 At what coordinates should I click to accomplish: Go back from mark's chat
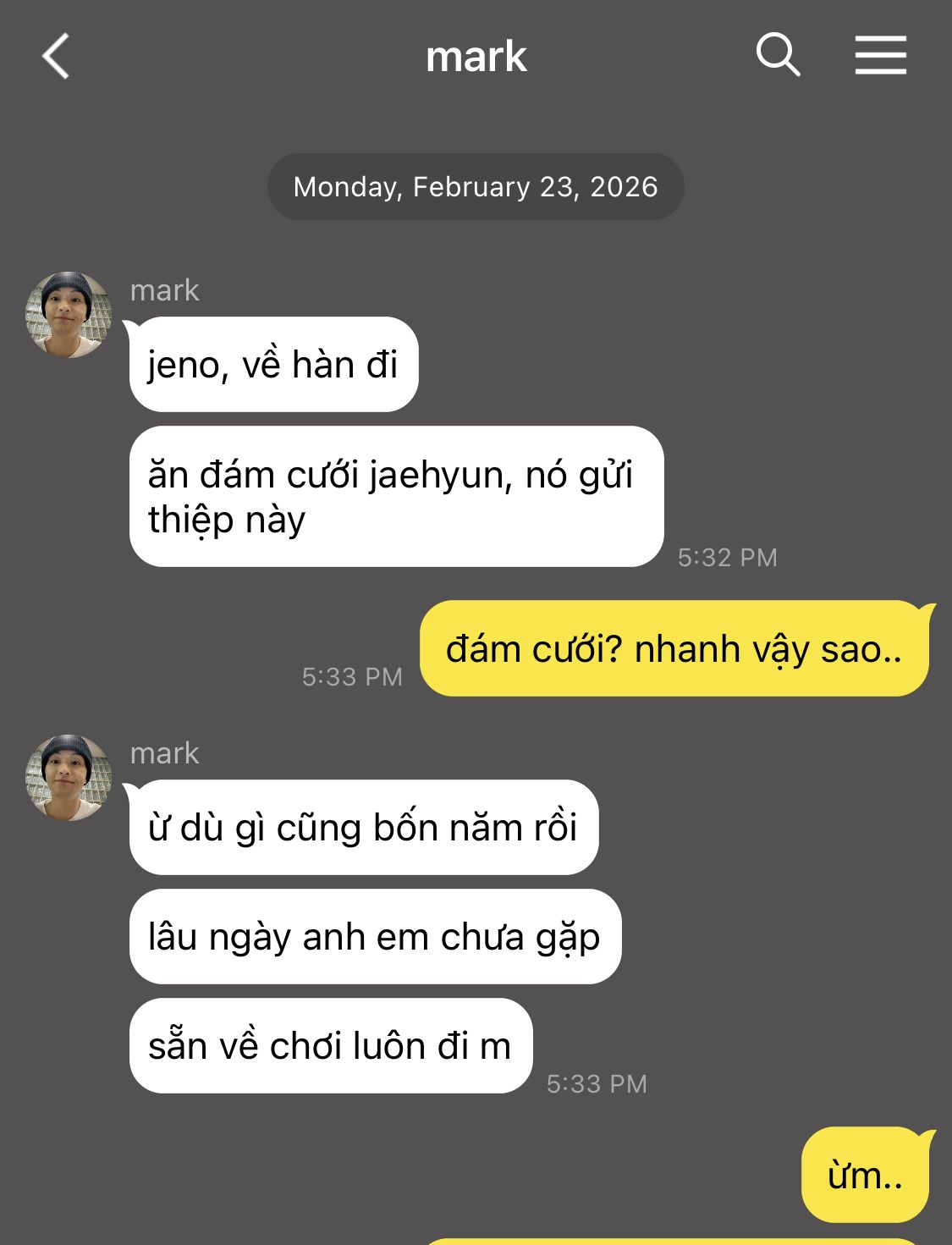pyautogui.click(x=56, y=57)
